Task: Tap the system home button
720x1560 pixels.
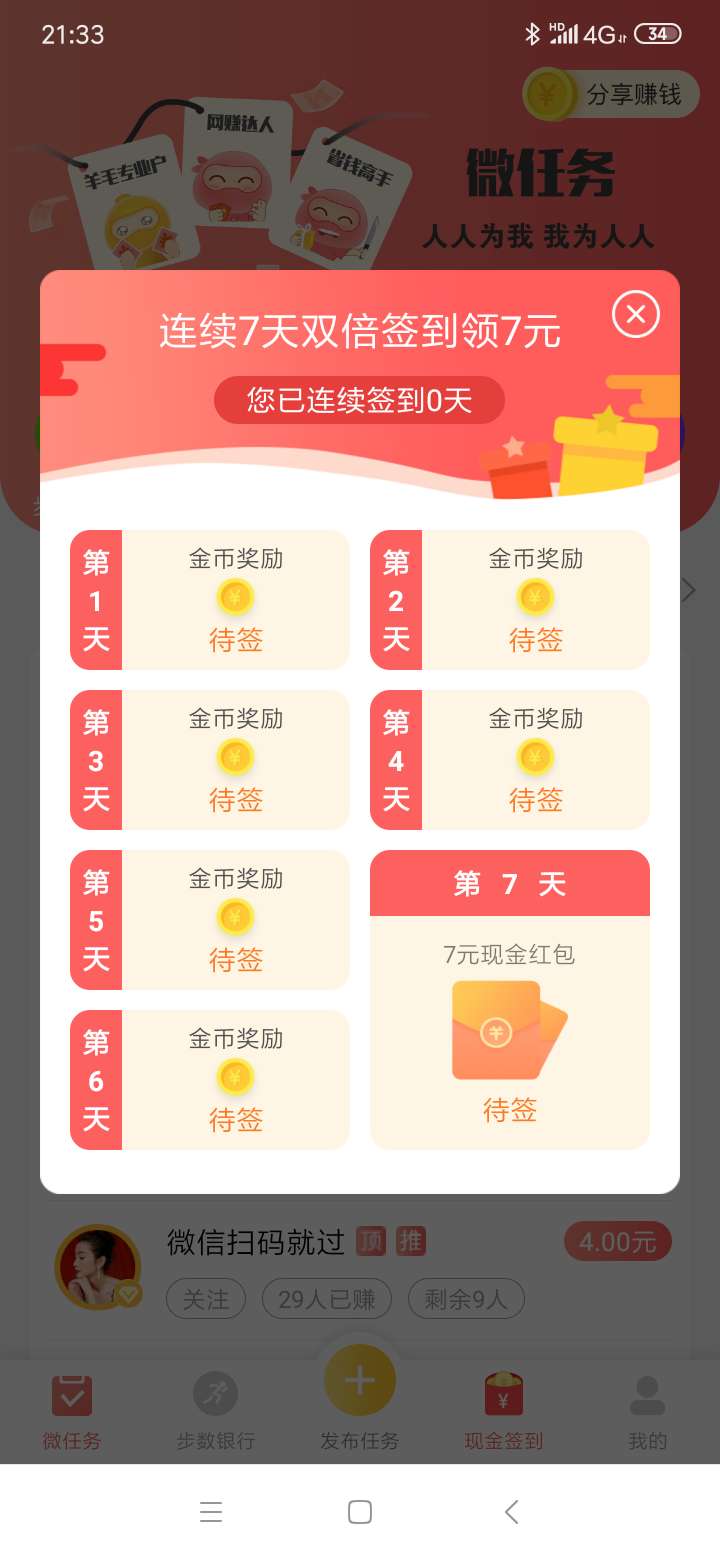Action: pos(360,1512)
